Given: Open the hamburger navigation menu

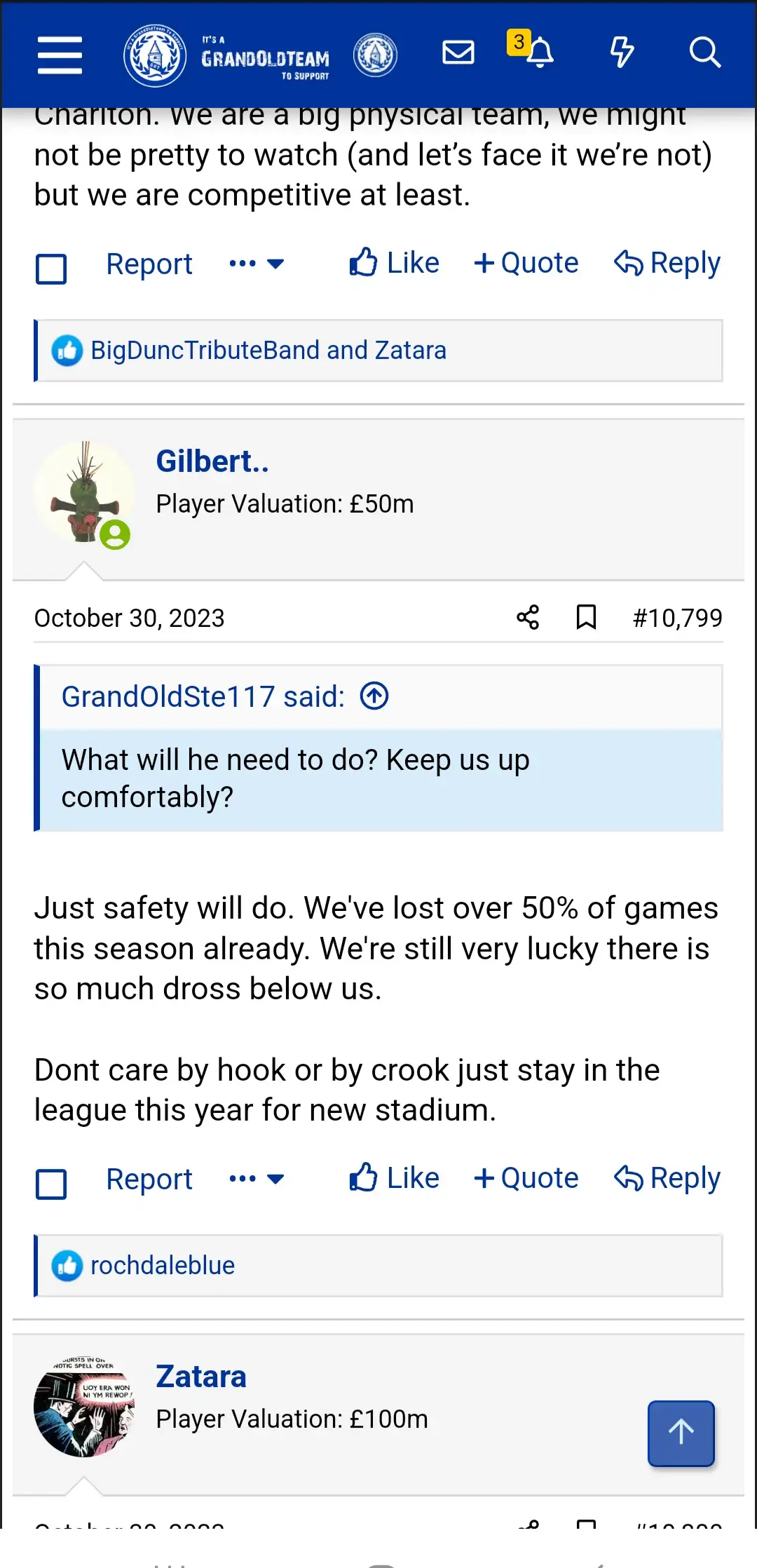Looking at the screenshot, I should coord(60,55).
